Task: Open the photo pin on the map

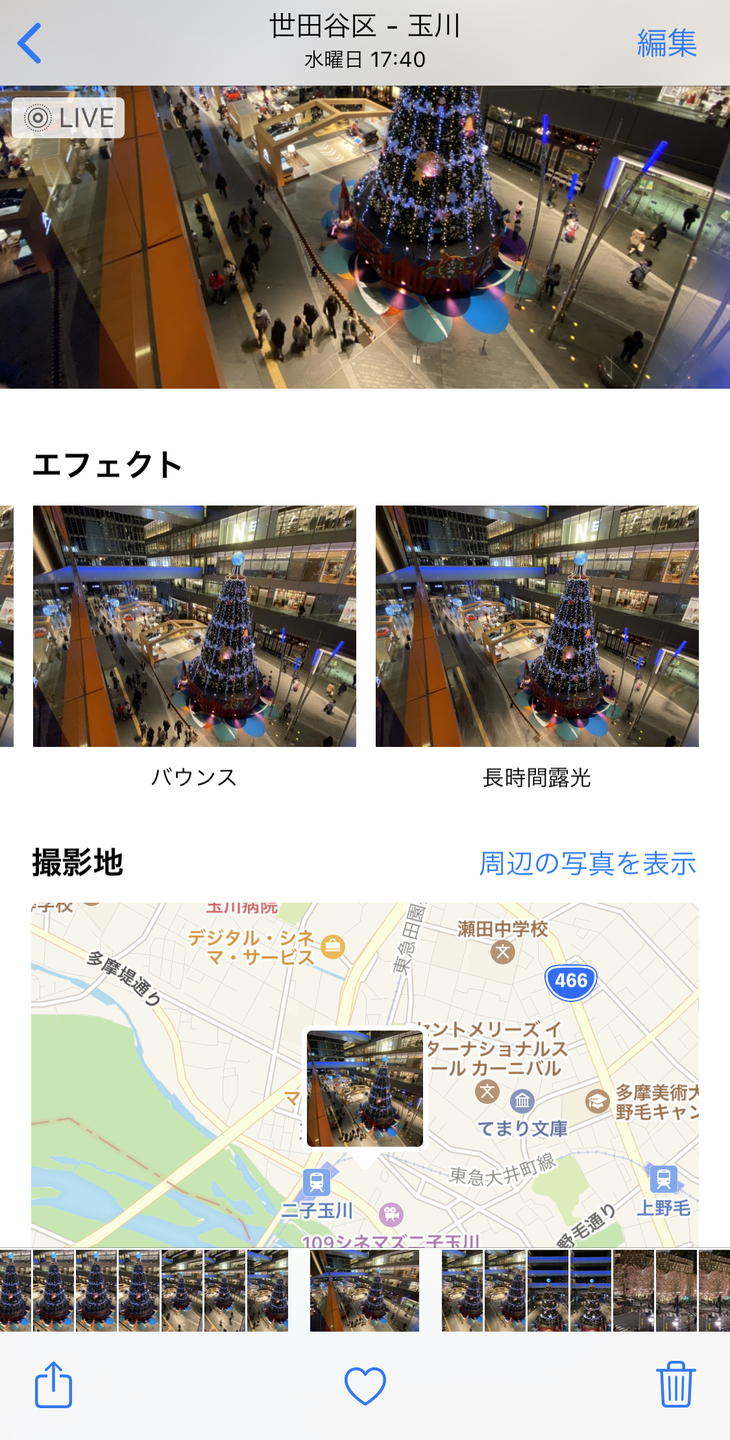Action: click(364, 1088)
